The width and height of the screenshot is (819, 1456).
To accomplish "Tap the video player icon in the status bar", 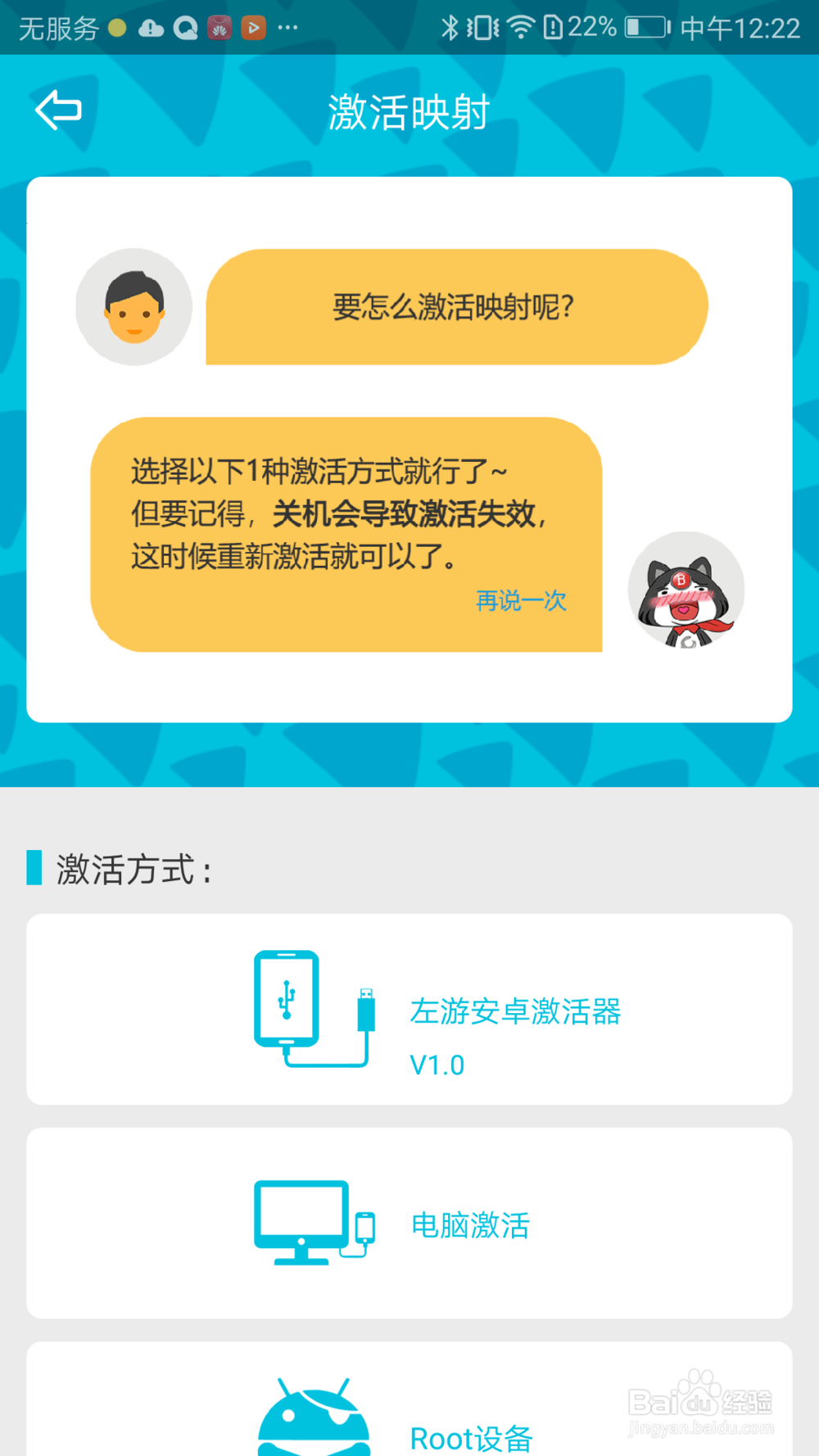I will click(252, 27).
